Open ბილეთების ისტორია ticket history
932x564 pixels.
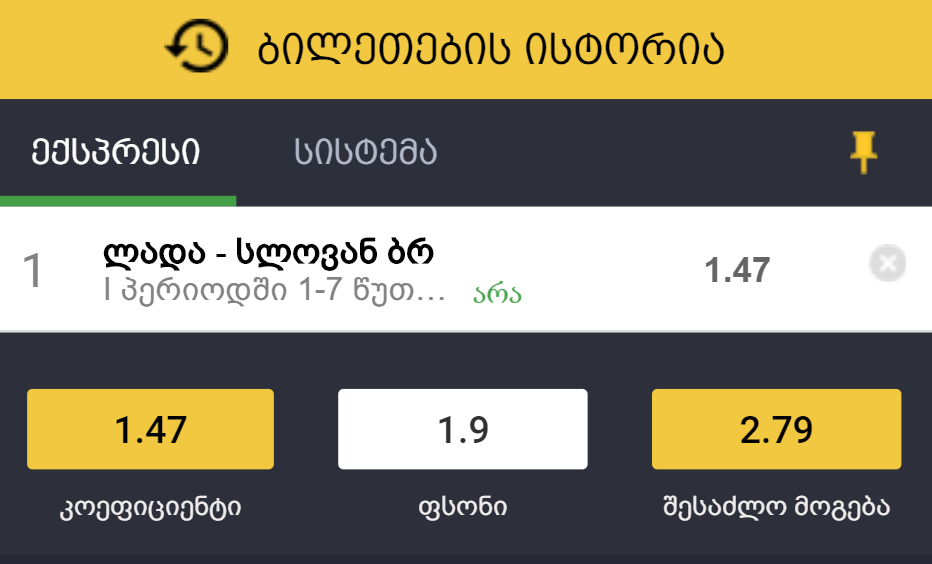tap(446, 47)
